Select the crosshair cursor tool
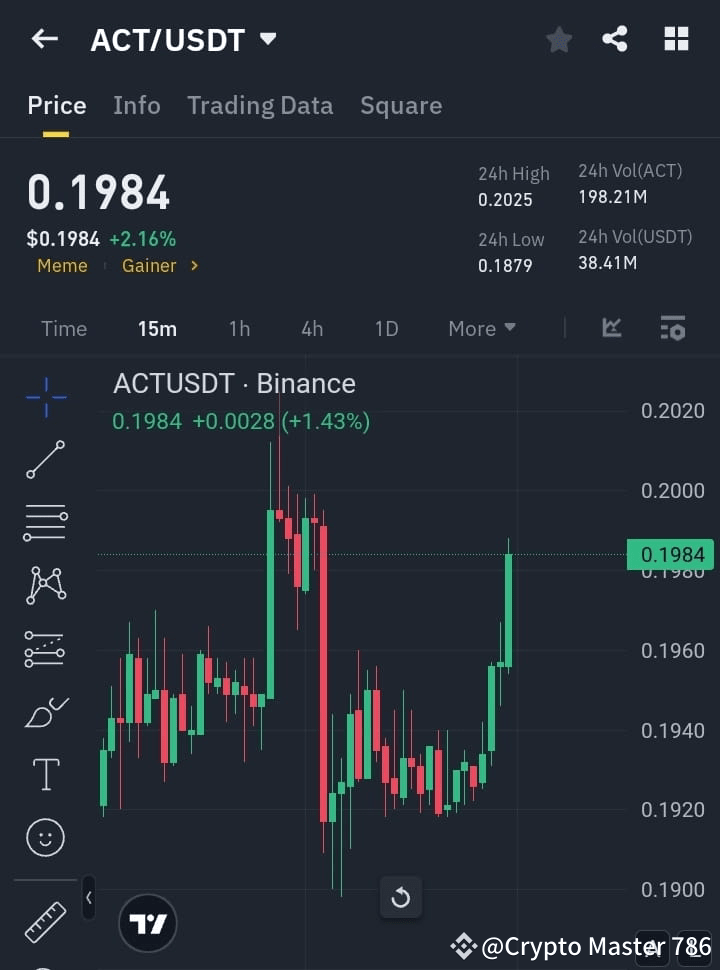 point(45,397)
